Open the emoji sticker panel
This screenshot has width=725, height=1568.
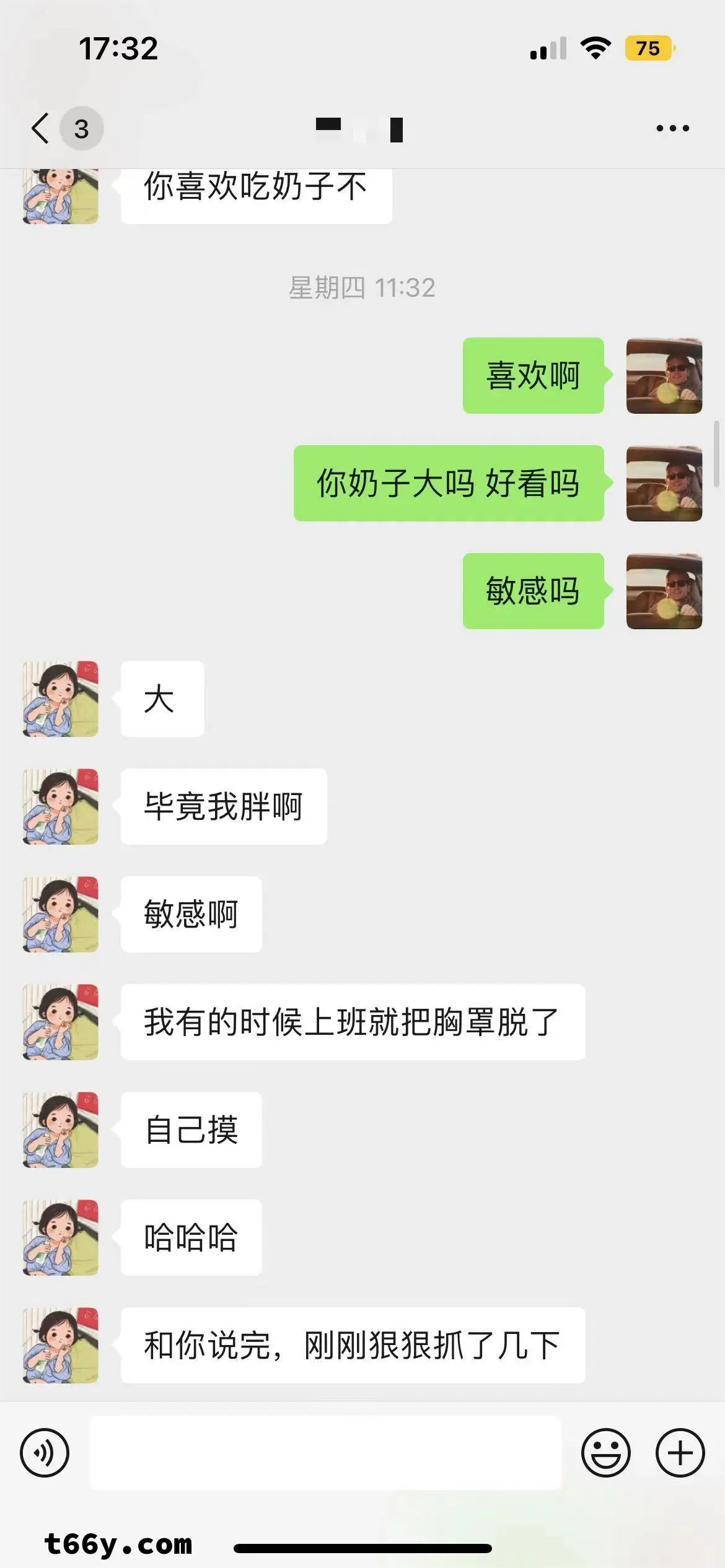(x=605, y=1453)
